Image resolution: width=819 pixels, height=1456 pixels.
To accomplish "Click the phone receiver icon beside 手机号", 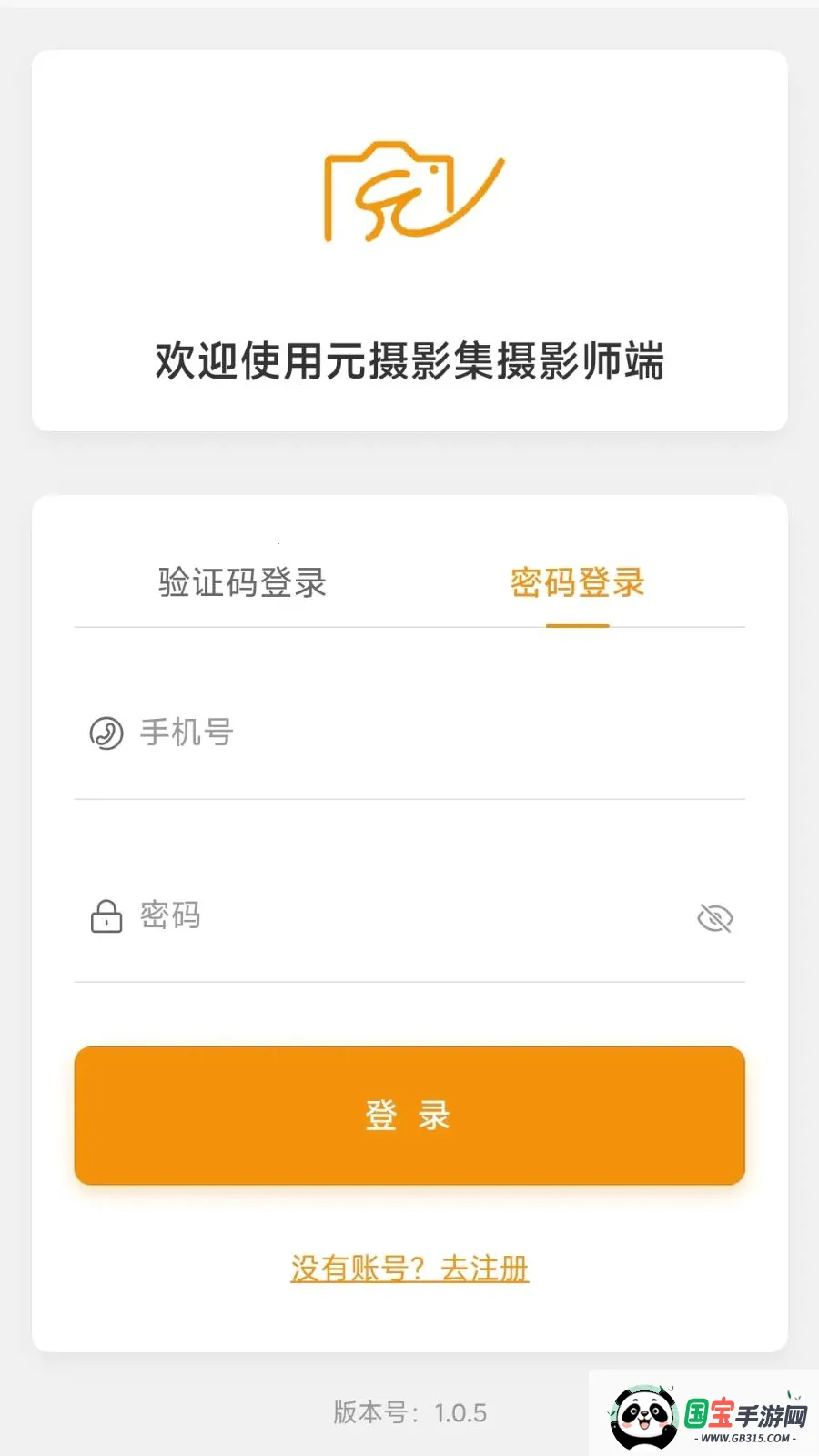I will pos(106,733).
